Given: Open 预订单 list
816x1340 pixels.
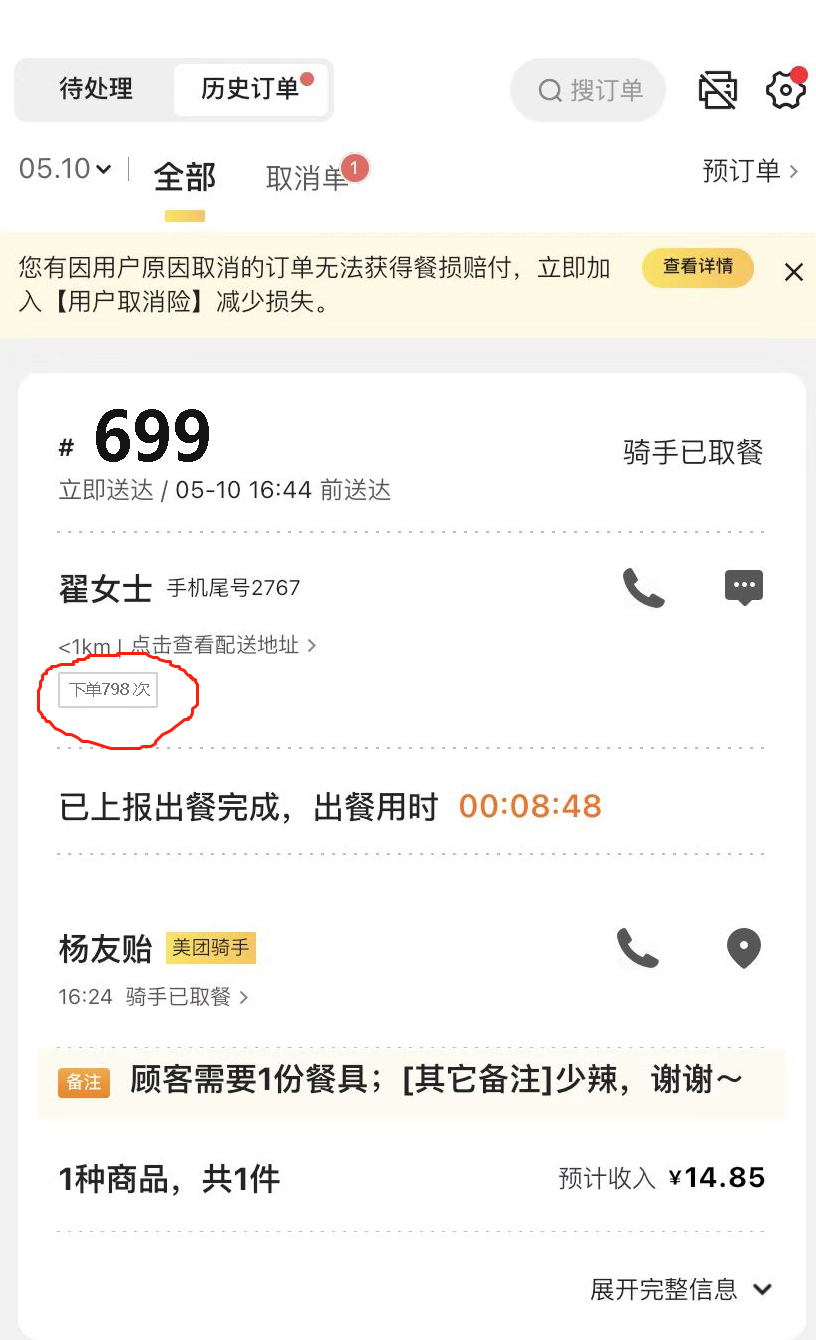Looking at the screenshot, I should [x=750, y=171].
